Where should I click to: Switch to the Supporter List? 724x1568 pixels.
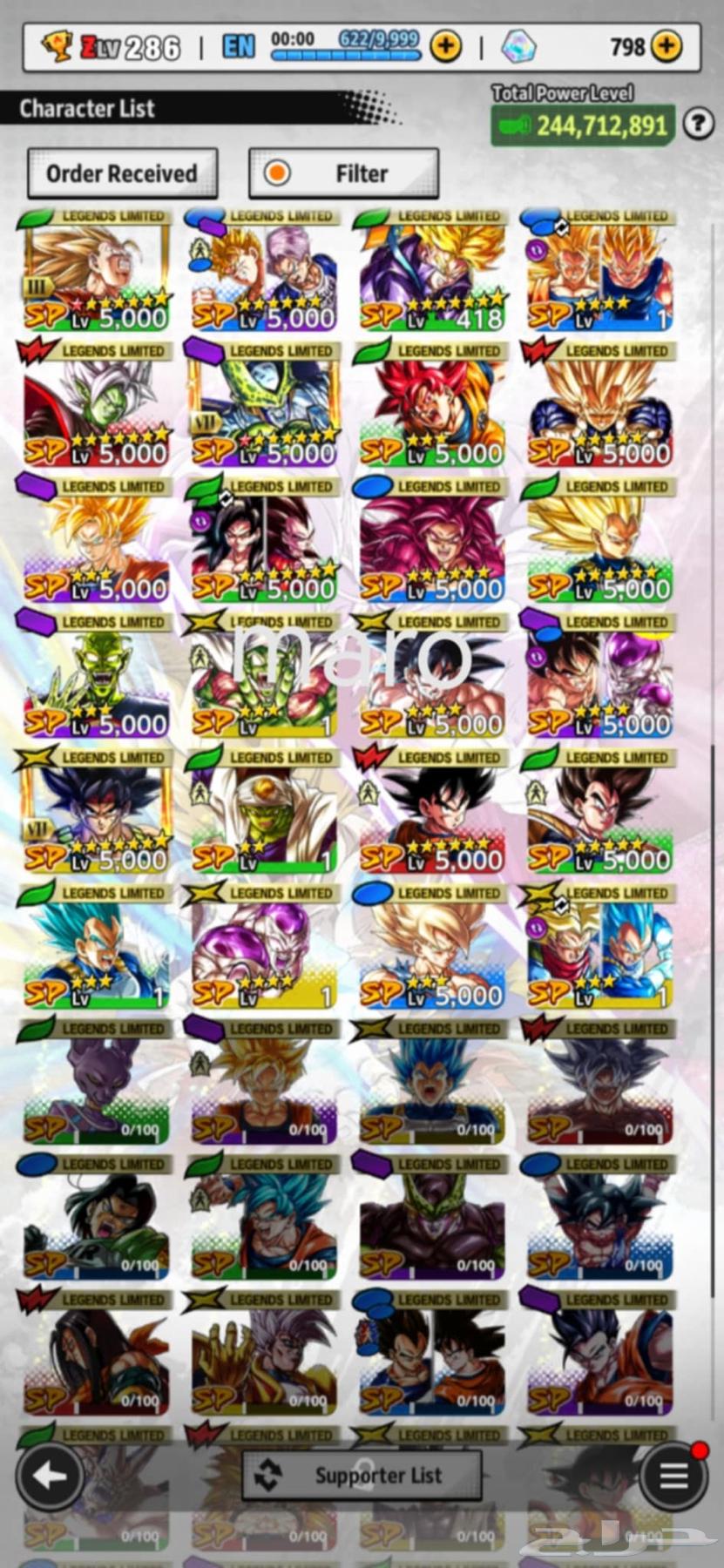[362, 1475]
